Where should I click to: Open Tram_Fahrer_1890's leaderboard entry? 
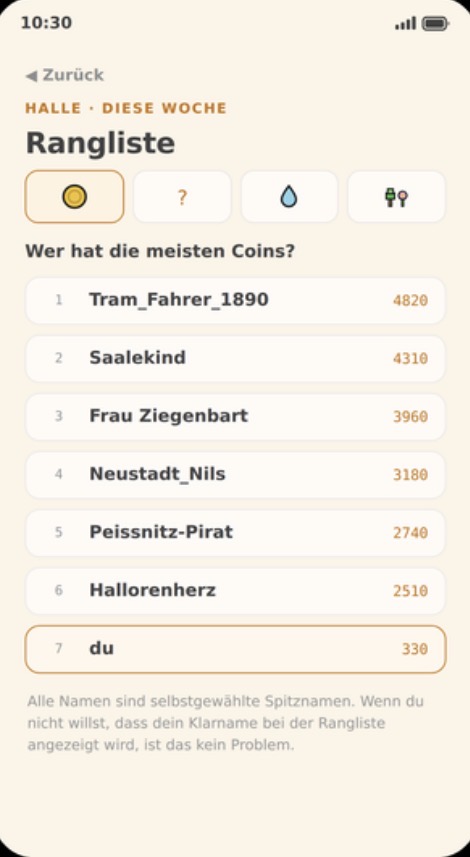coord(236,301)
